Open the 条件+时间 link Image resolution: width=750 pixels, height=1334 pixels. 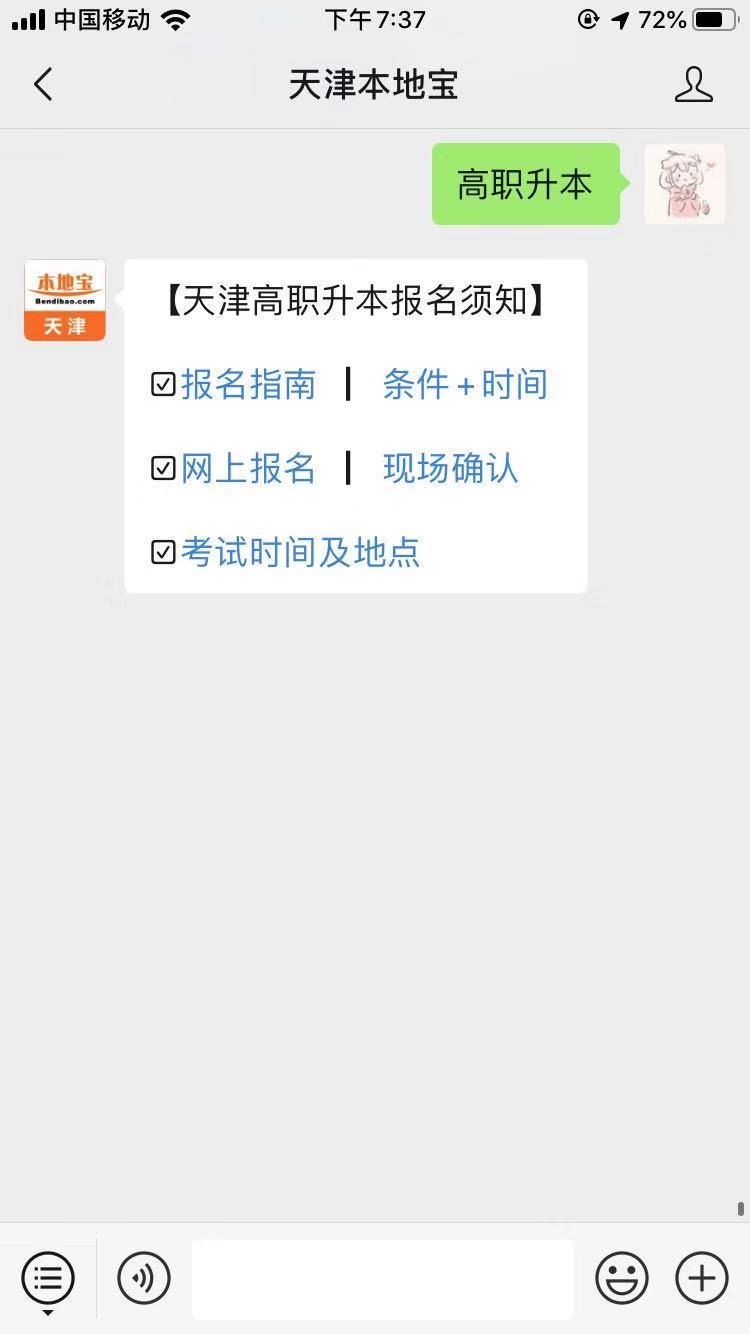(465, 384)
